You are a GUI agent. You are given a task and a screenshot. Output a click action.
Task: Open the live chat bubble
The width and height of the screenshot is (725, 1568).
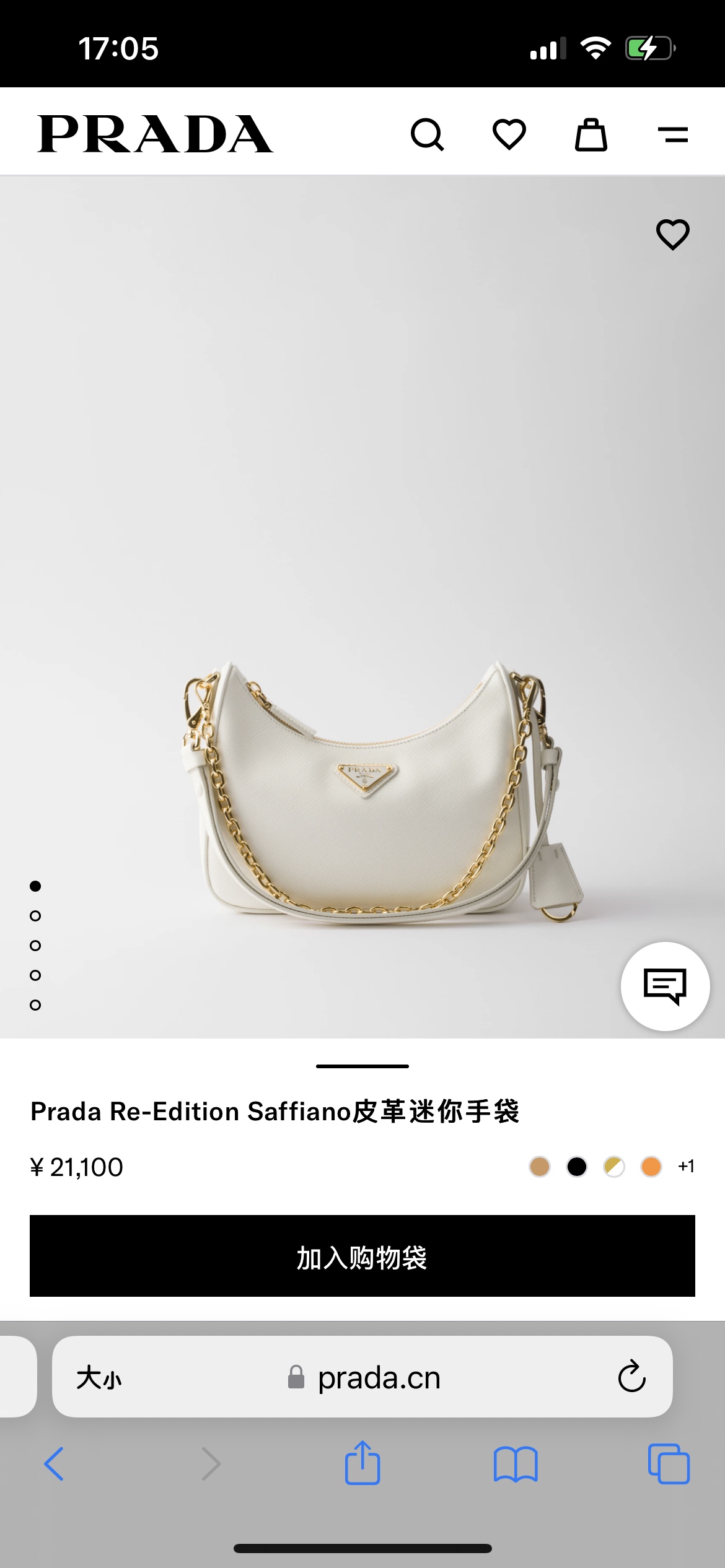pos(665,986)
